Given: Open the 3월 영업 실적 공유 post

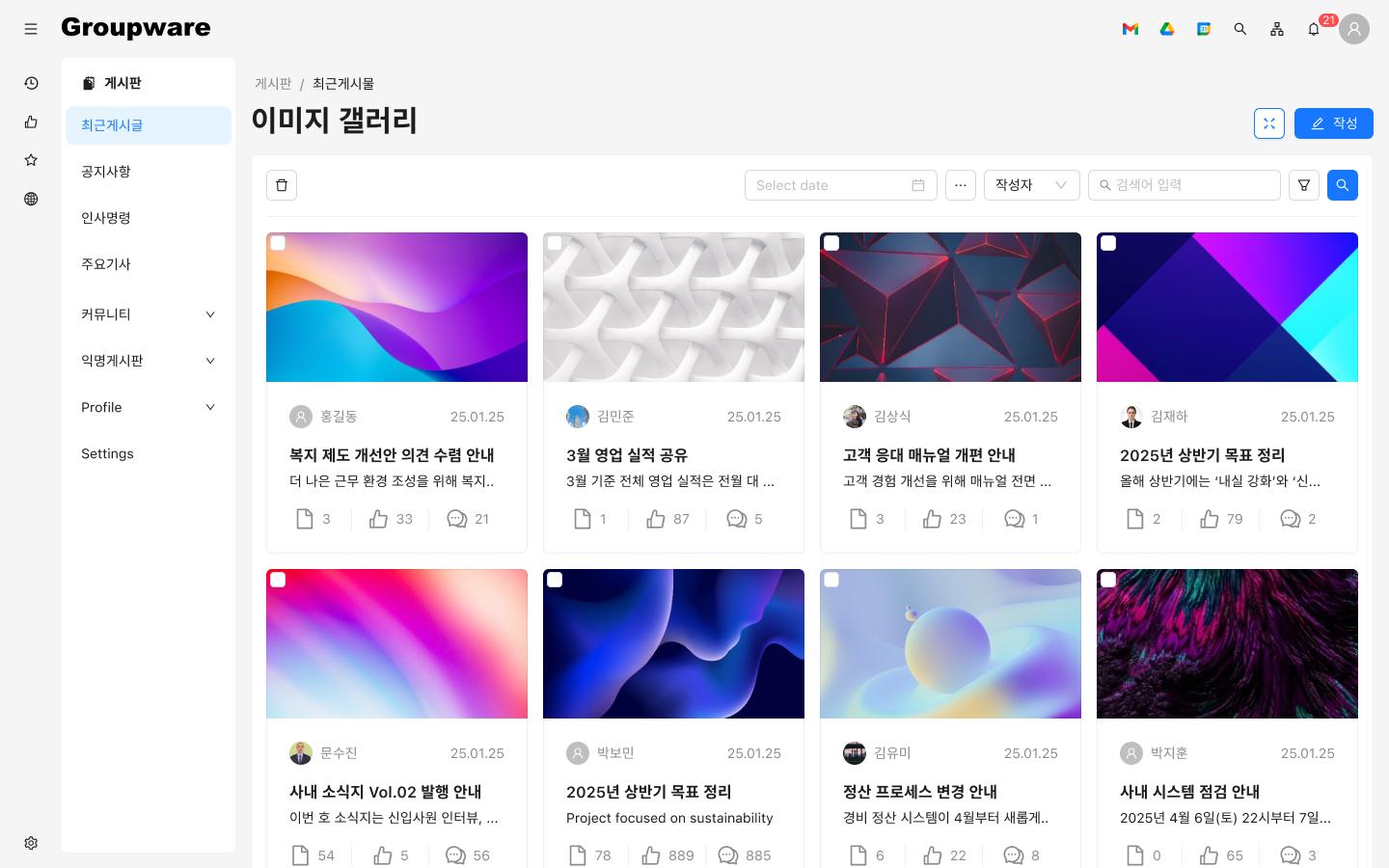Looking at the screenshot, I should [627, 455].
